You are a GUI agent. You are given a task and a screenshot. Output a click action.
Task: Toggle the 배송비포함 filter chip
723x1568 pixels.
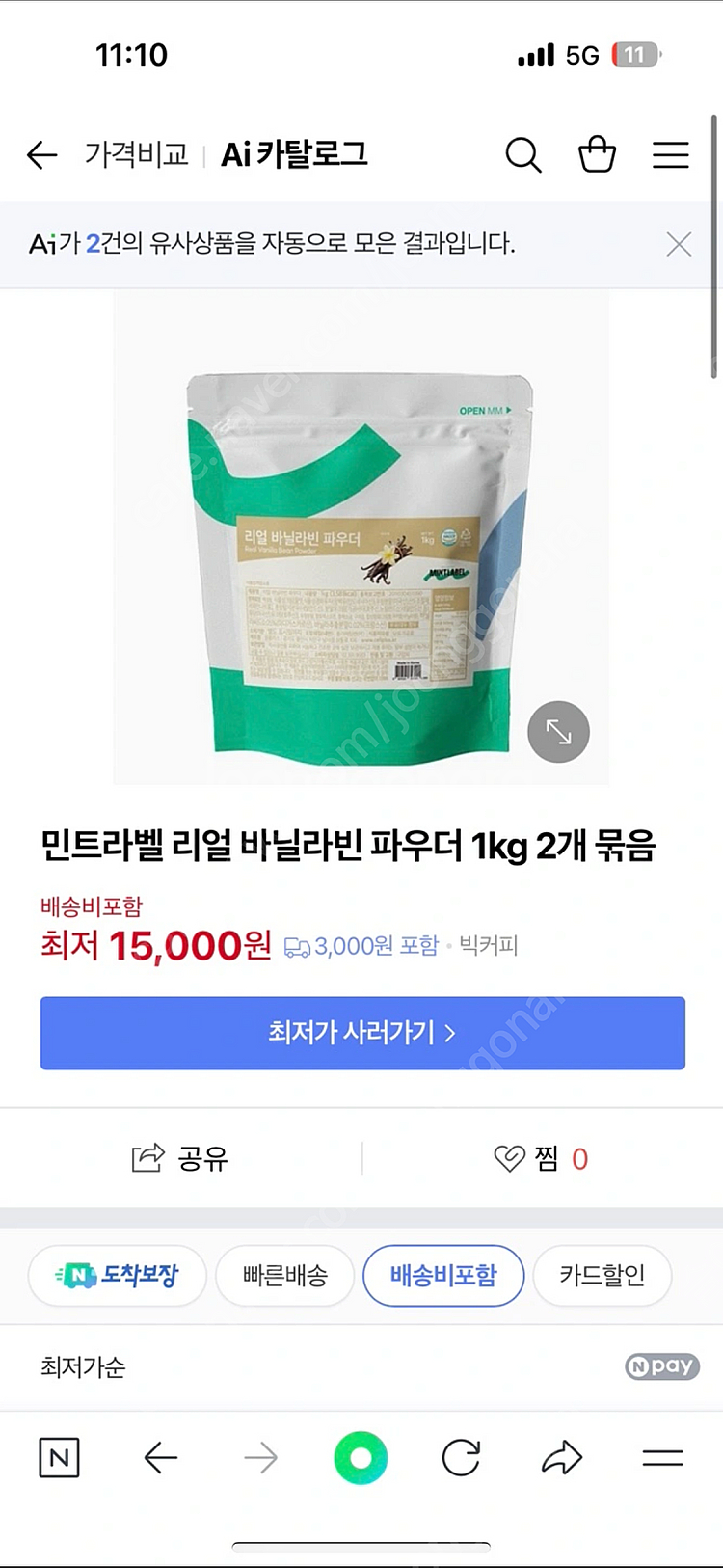(x=443, y=1275)
